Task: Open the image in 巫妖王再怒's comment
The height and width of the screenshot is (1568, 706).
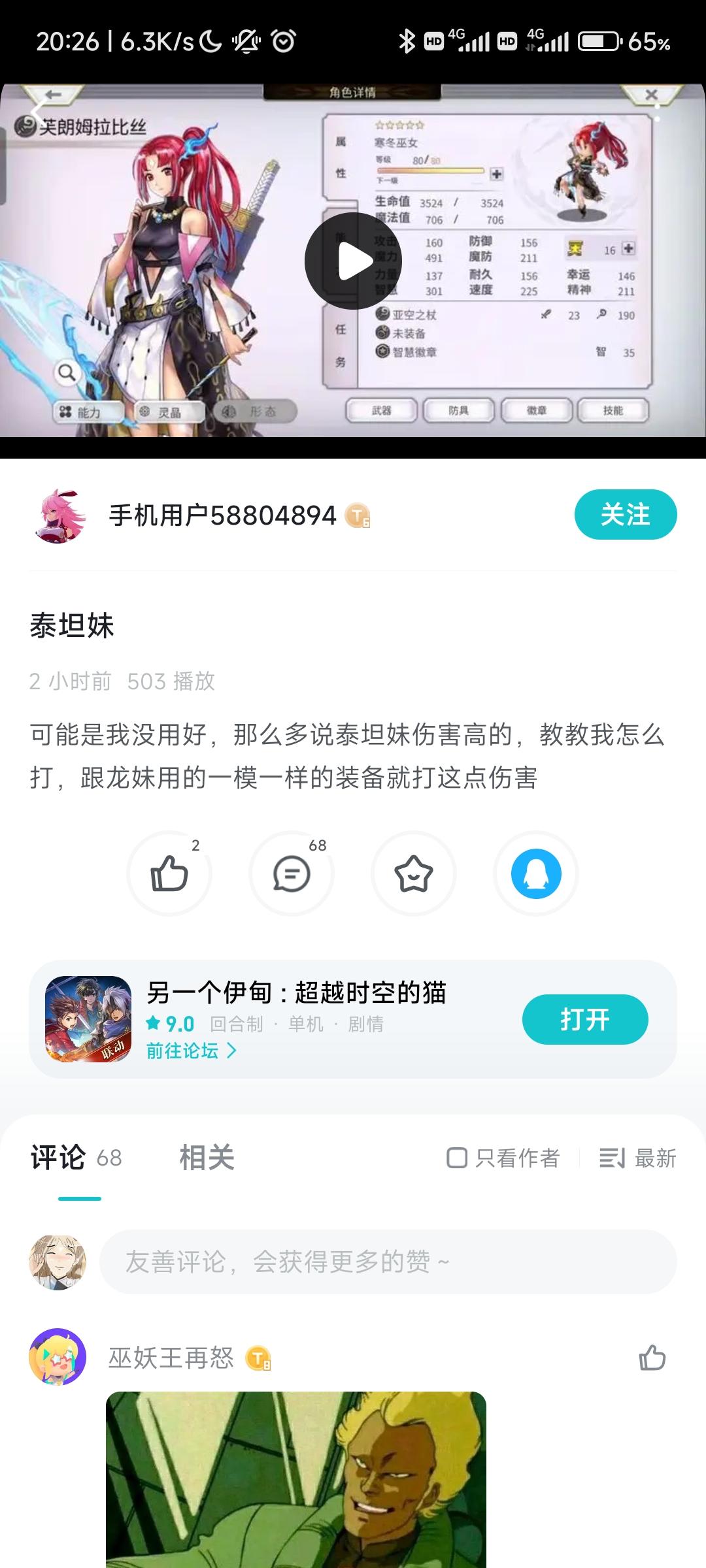Action: click(296, 1480)
